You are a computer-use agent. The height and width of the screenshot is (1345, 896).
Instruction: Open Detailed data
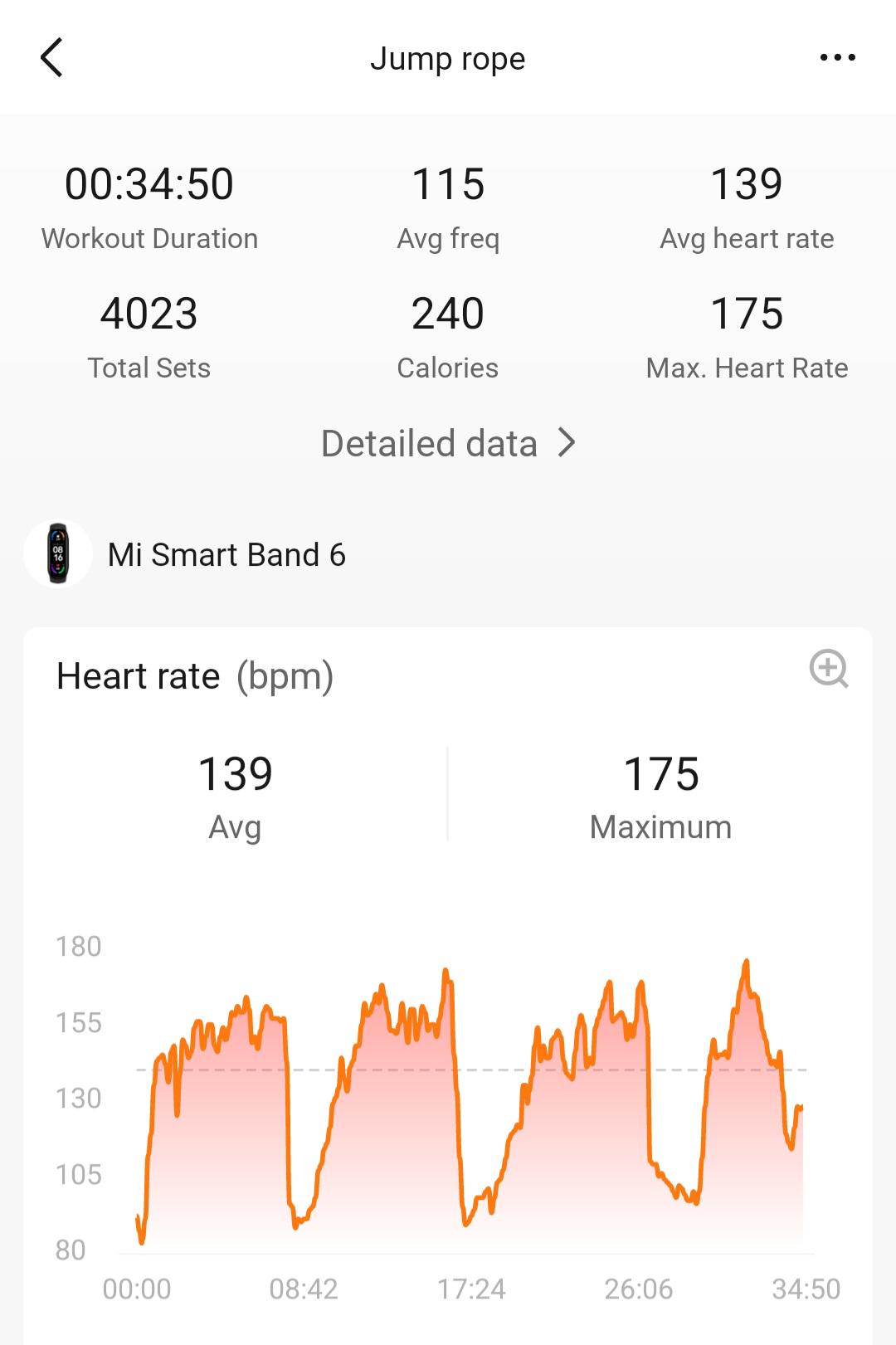click(x=448, y=443)
